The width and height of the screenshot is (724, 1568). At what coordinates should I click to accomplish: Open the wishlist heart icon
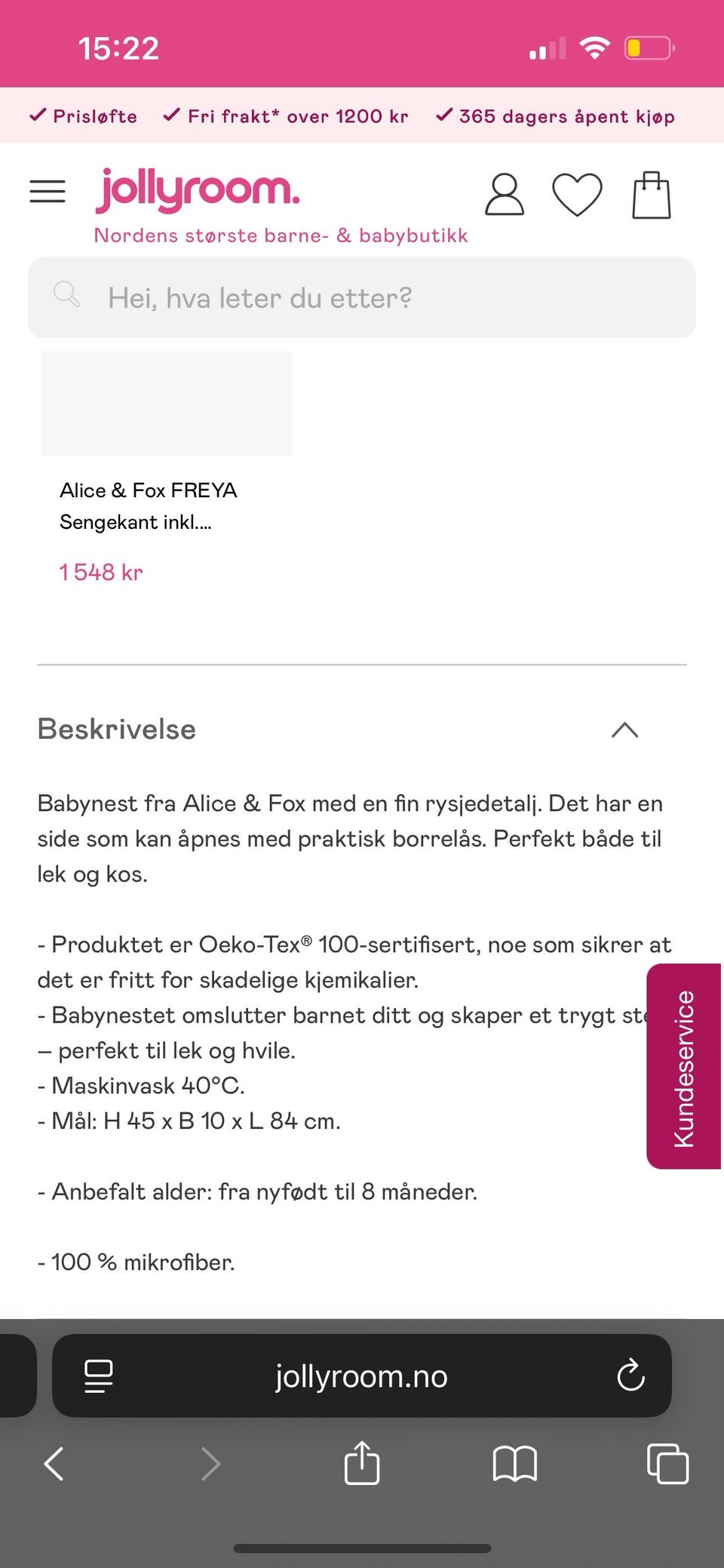[x=577, y=195]
